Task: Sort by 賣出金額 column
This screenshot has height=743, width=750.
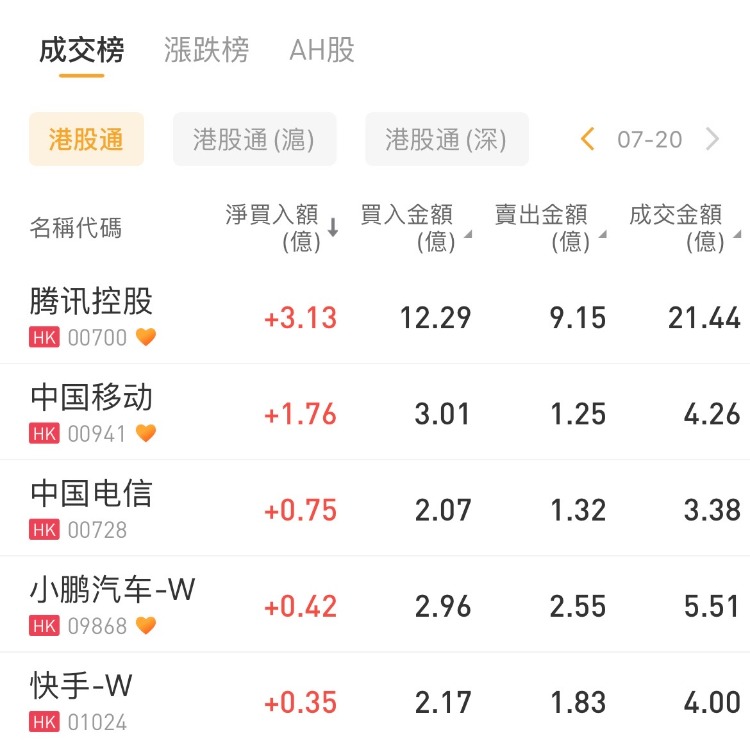Action: 549,227
